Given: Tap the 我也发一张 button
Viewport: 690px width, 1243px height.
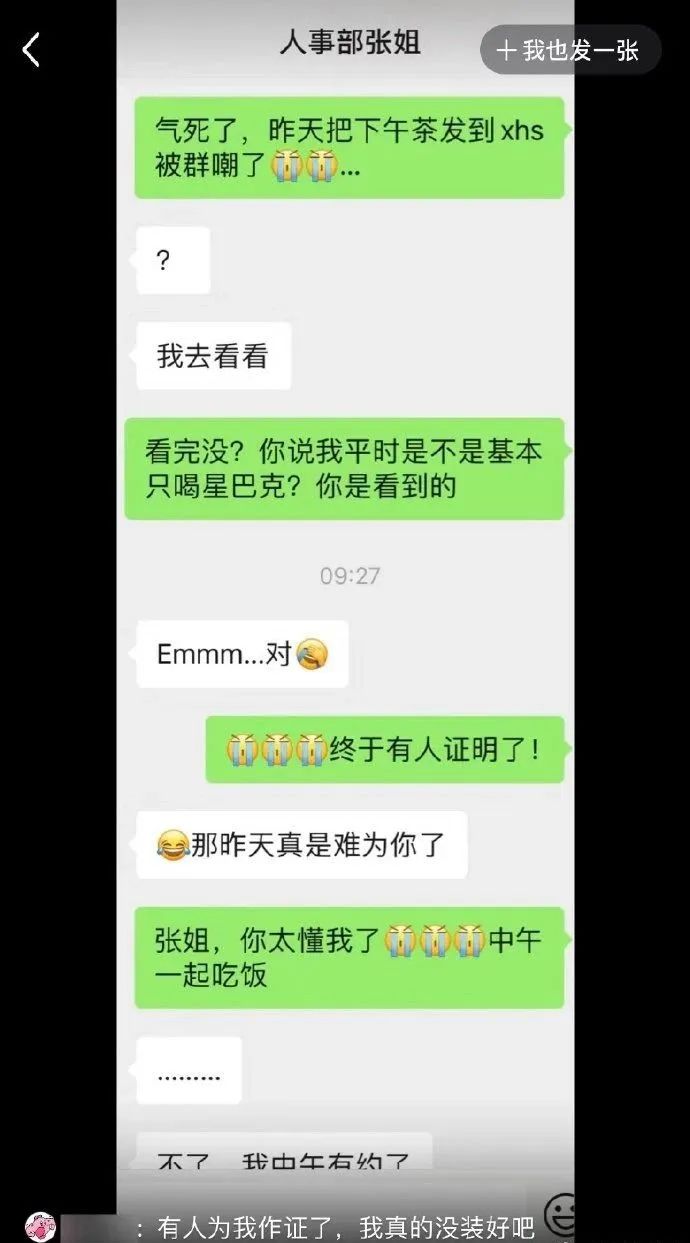Looking at the screenshot, I should tap(569, 50).
